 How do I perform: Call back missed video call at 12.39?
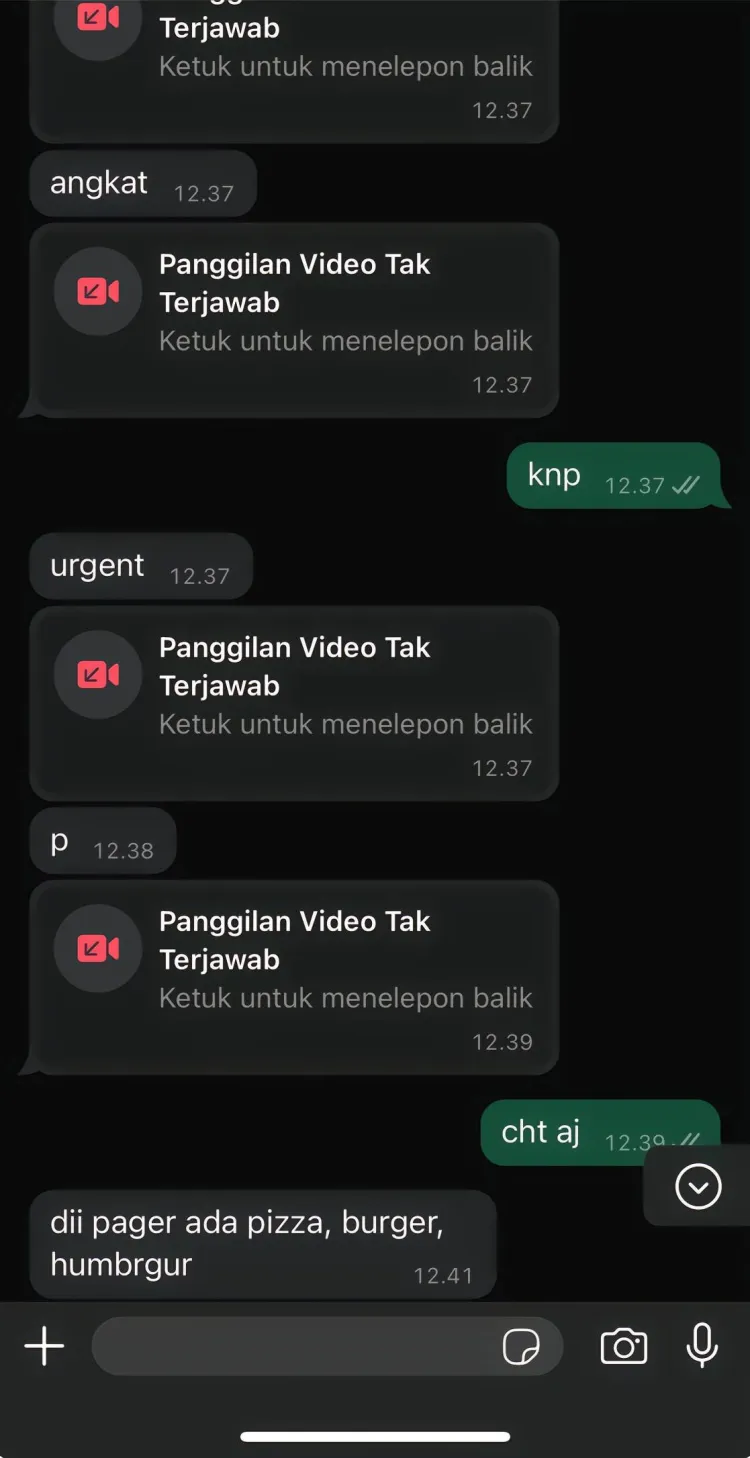click(294, 977)
